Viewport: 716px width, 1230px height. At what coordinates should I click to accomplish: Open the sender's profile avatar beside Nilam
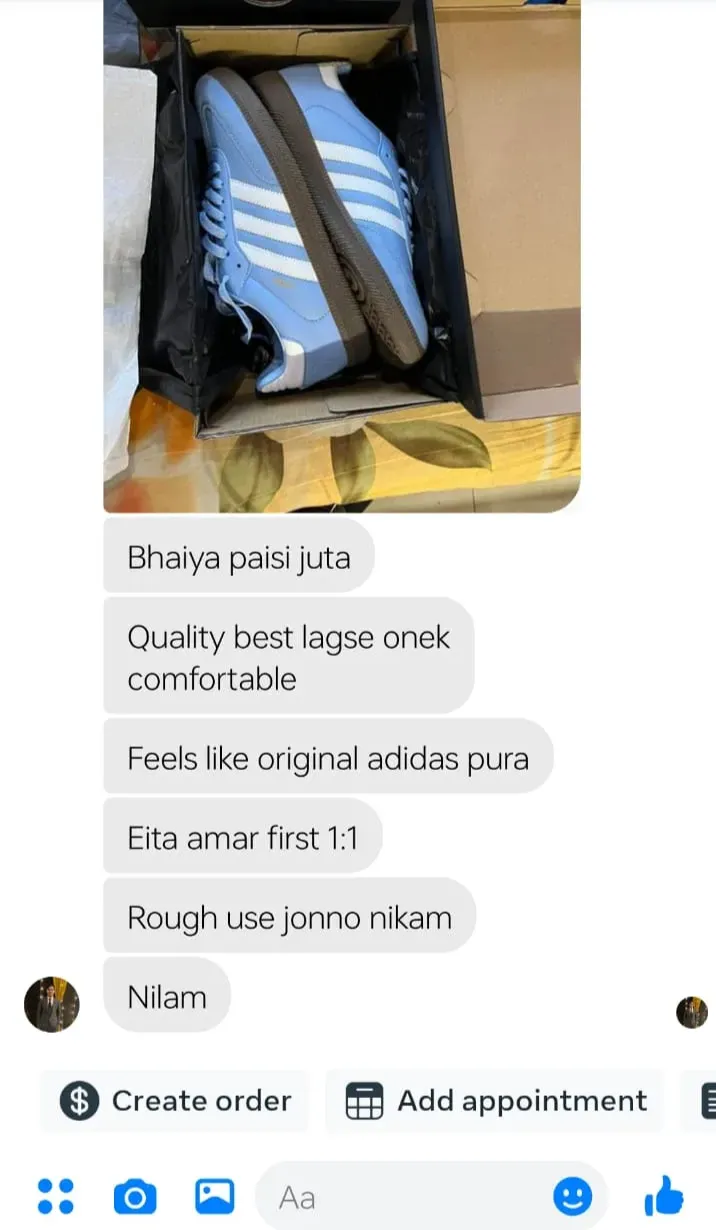coord(51,1004)
